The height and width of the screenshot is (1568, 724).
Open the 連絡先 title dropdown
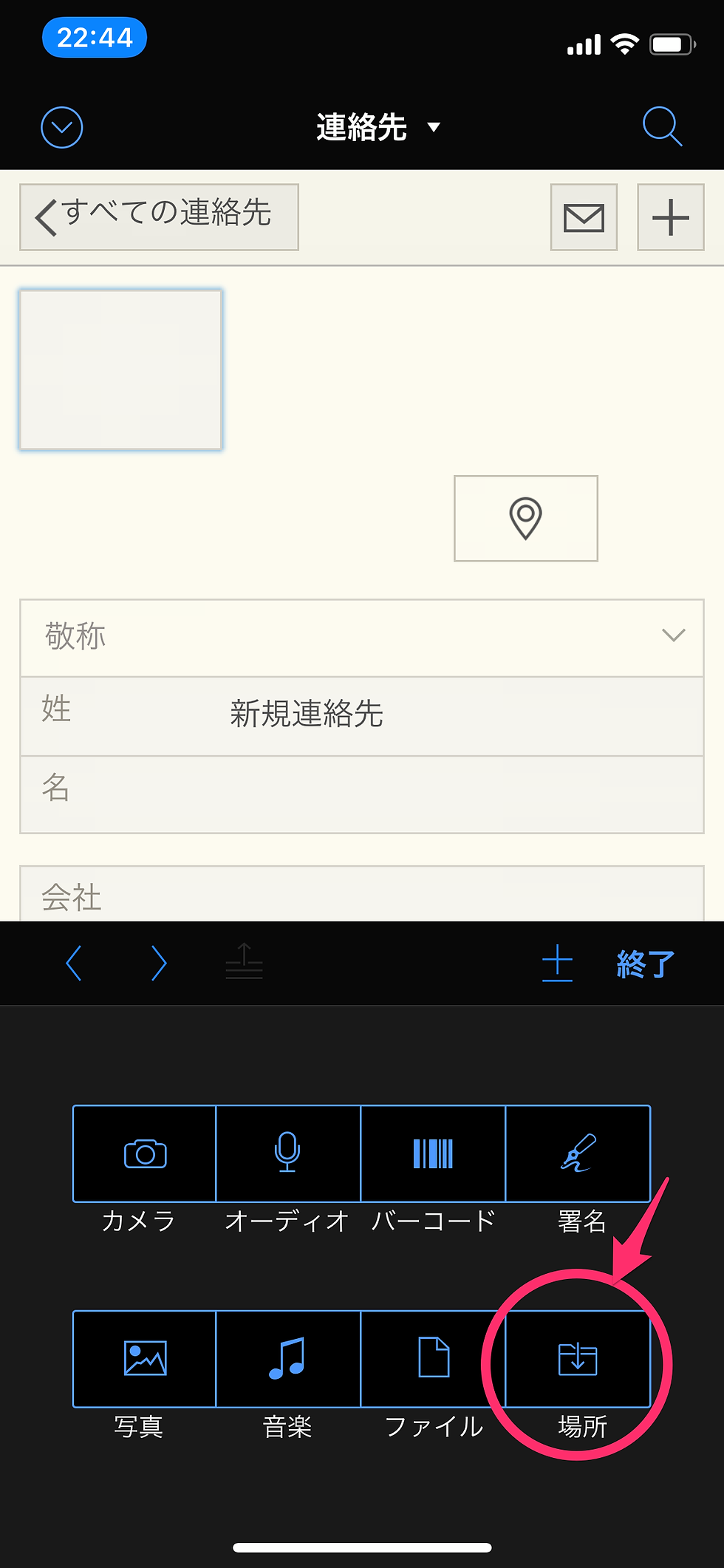tap(378, 127)
